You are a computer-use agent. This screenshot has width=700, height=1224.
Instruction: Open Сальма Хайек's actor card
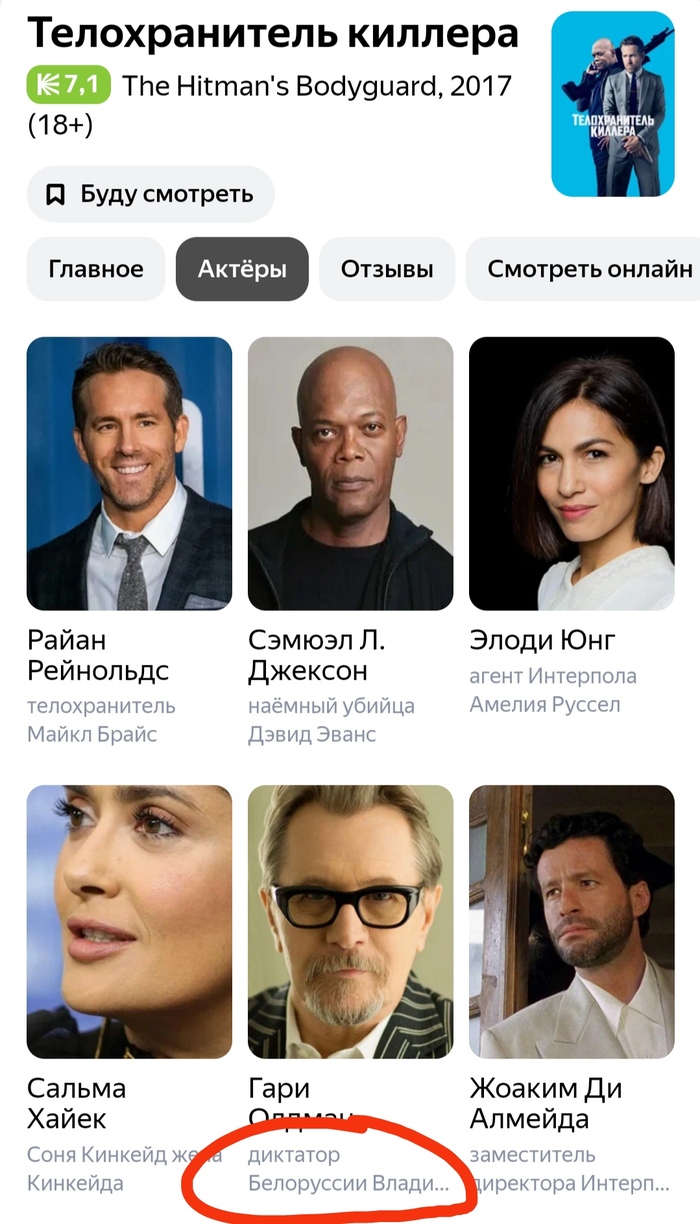[x=129, y=922]
